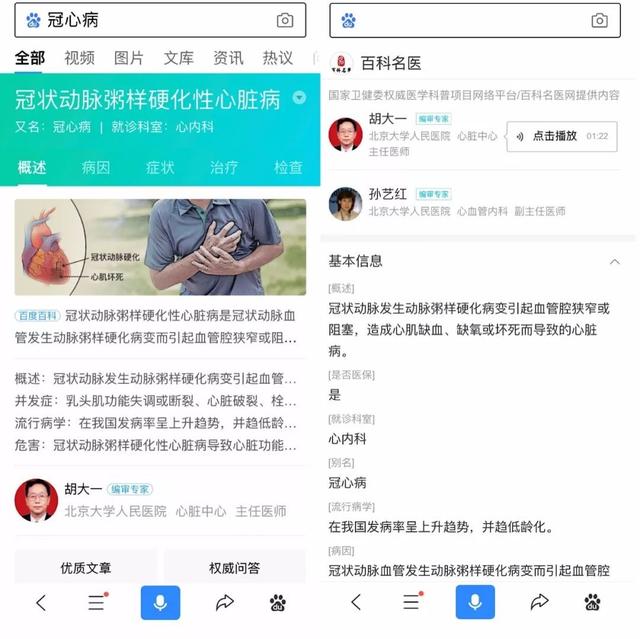Viewport: 640px width, 639px height.
Task: Open the 文库 tab
Action: pyautogui.click(x=178, y=58)
